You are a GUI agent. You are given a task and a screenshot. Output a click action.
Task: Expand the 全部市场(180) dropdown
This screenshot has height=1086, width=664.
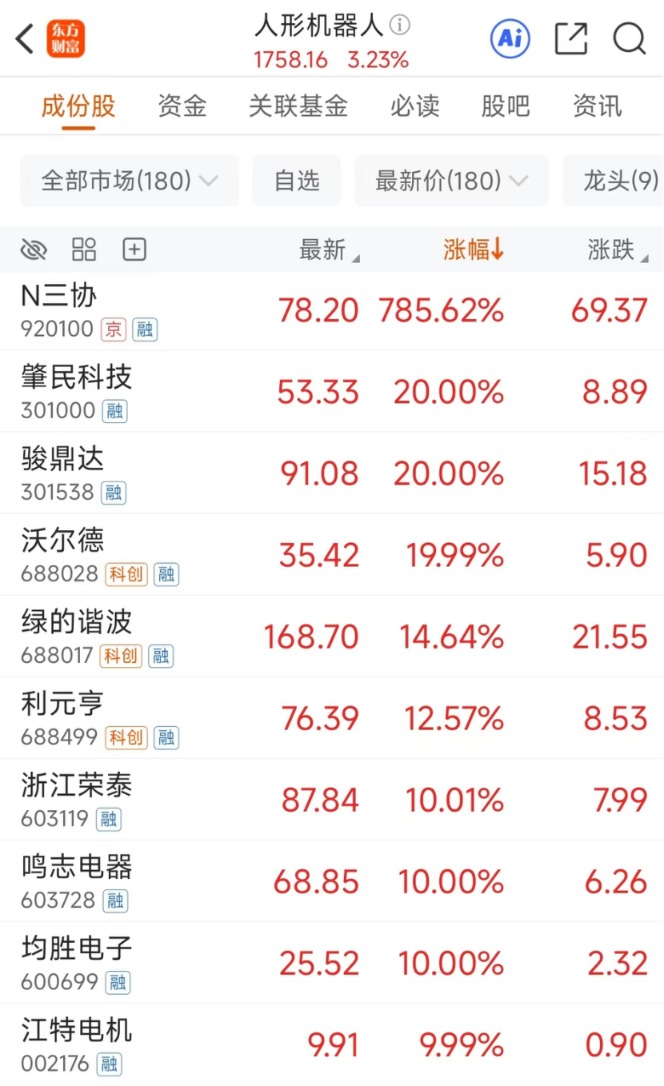point(129,181)
